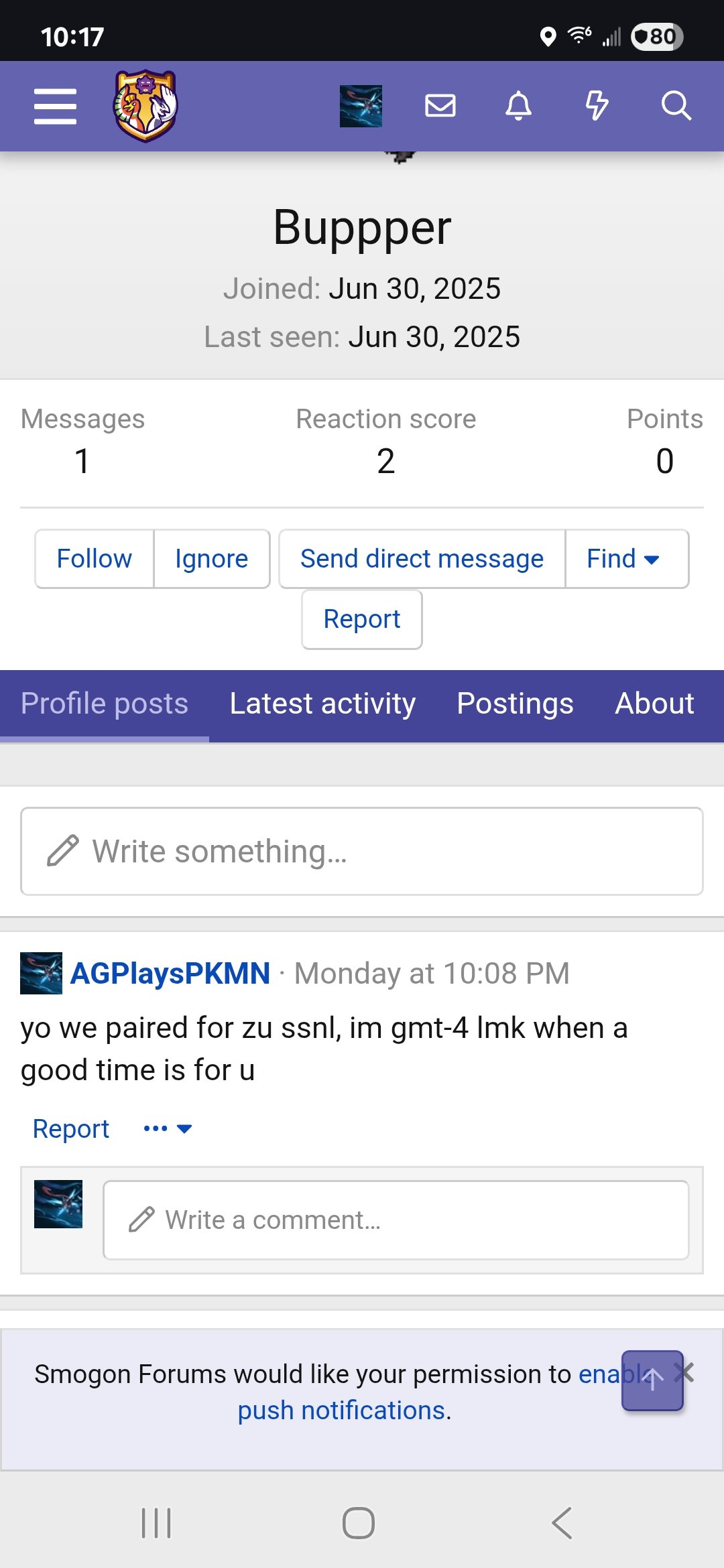Image resolution: width=724 pixels, height=1568 pixels.
Task: Open your account avatar in the header
Action: 361,106
